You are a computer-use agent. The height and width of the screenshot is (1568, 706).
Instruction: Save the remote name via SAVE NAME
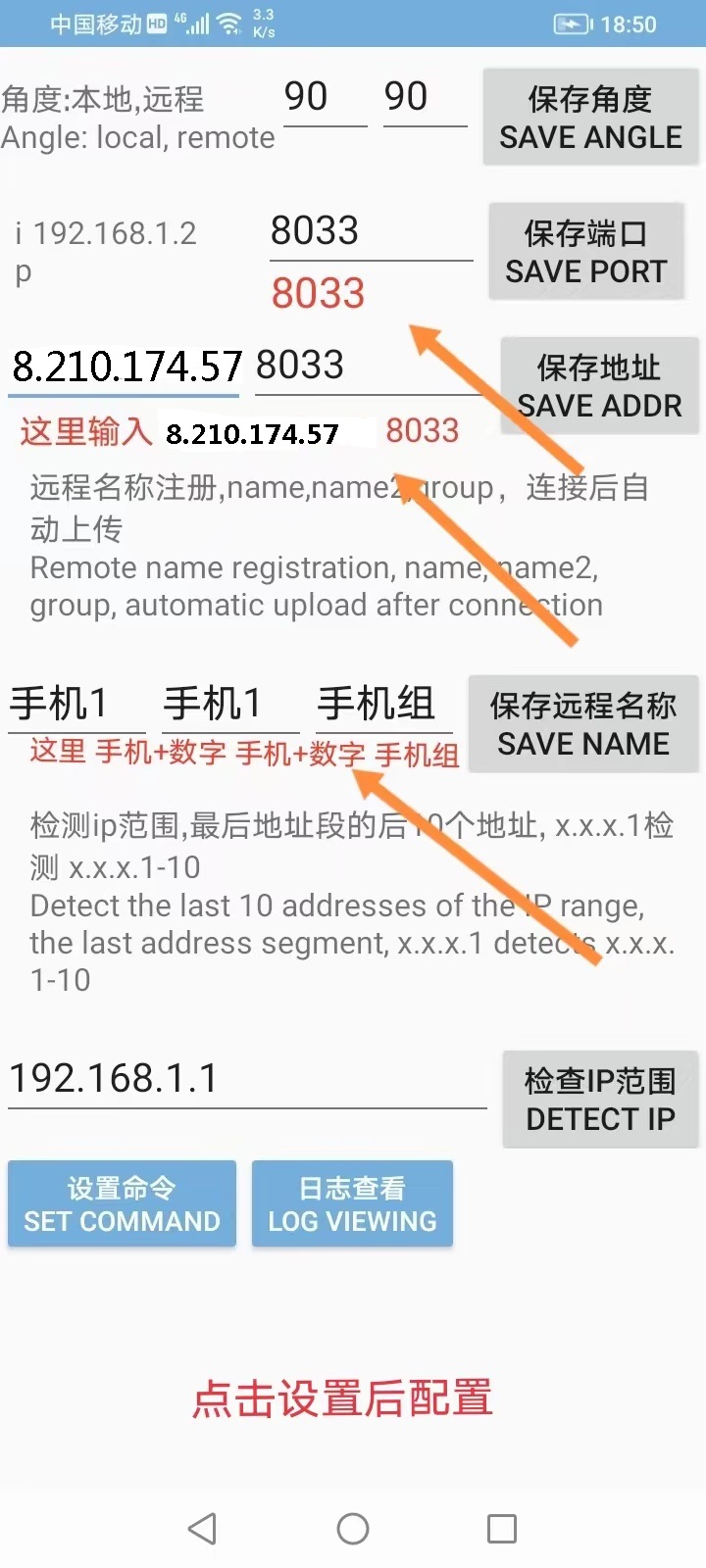583,724
